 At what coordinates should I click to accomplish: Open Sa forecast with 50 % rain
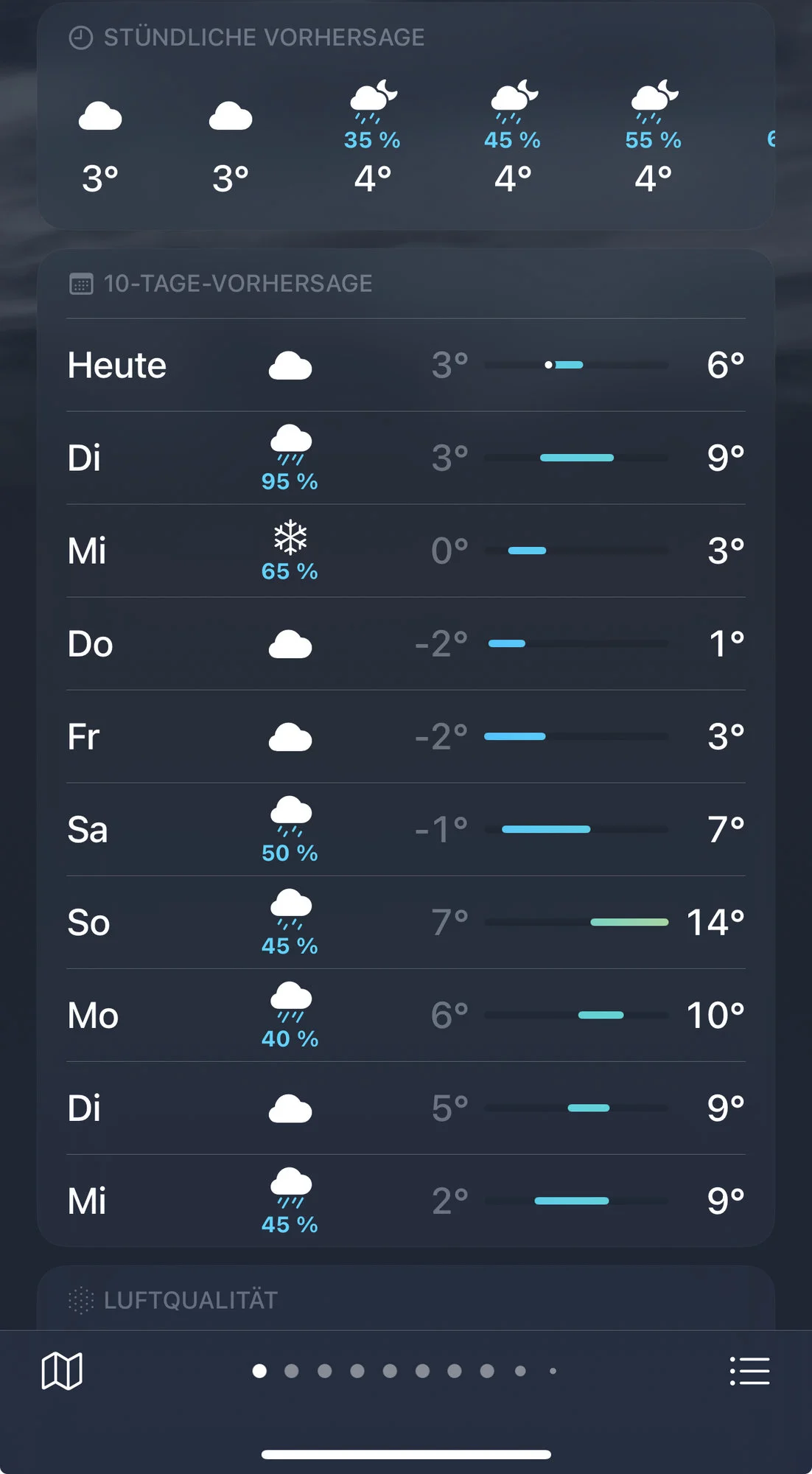tap(406, 829)
